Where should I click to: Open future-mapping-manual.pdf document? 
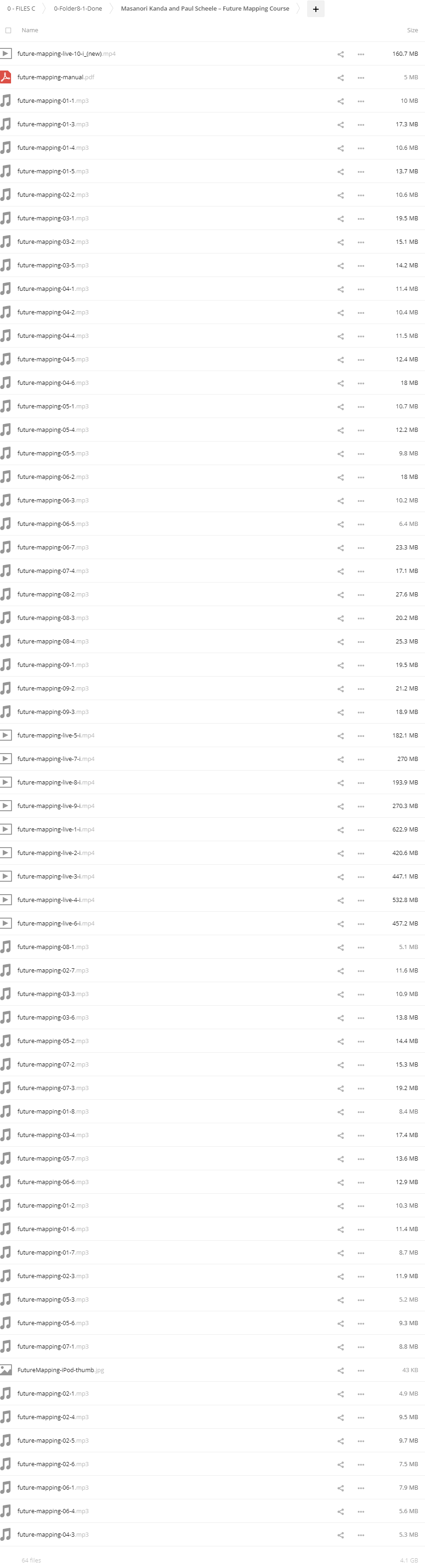pos(51,77)
